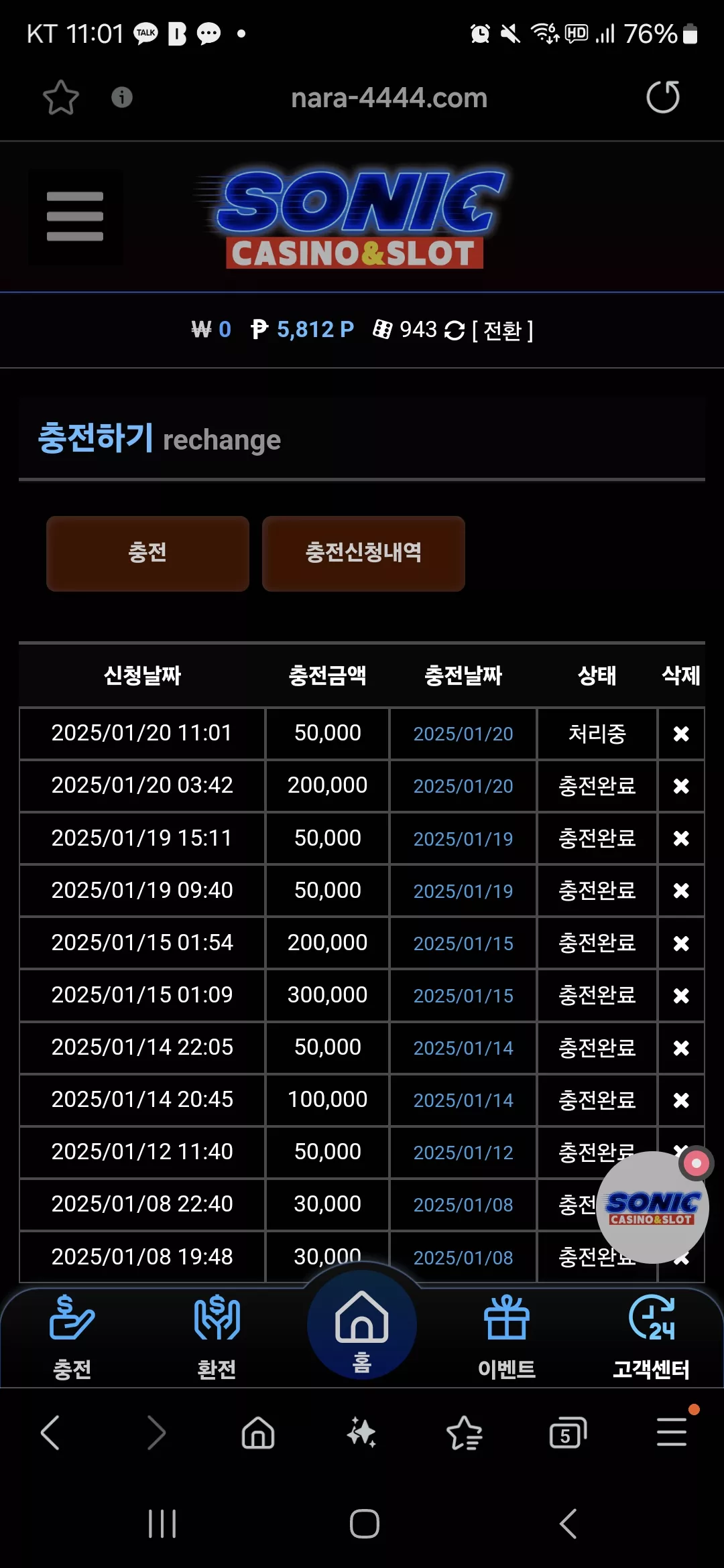
Task: Delete the 2025/01/20 11:01 request
Action: (x=681, y=734)
